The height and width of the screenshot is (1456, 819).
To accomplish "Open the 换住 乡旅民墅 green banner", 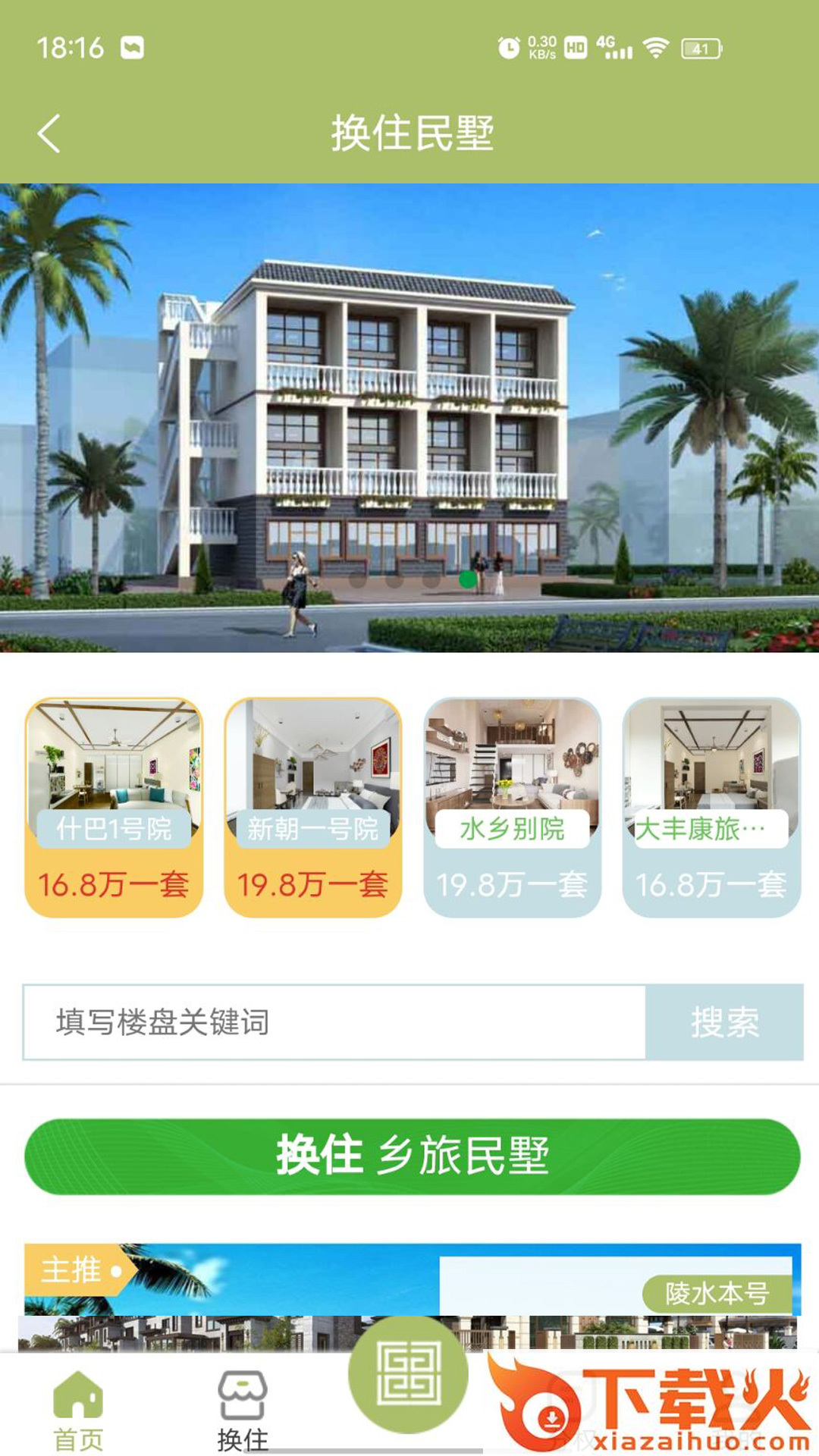I will click(413, 1156).
